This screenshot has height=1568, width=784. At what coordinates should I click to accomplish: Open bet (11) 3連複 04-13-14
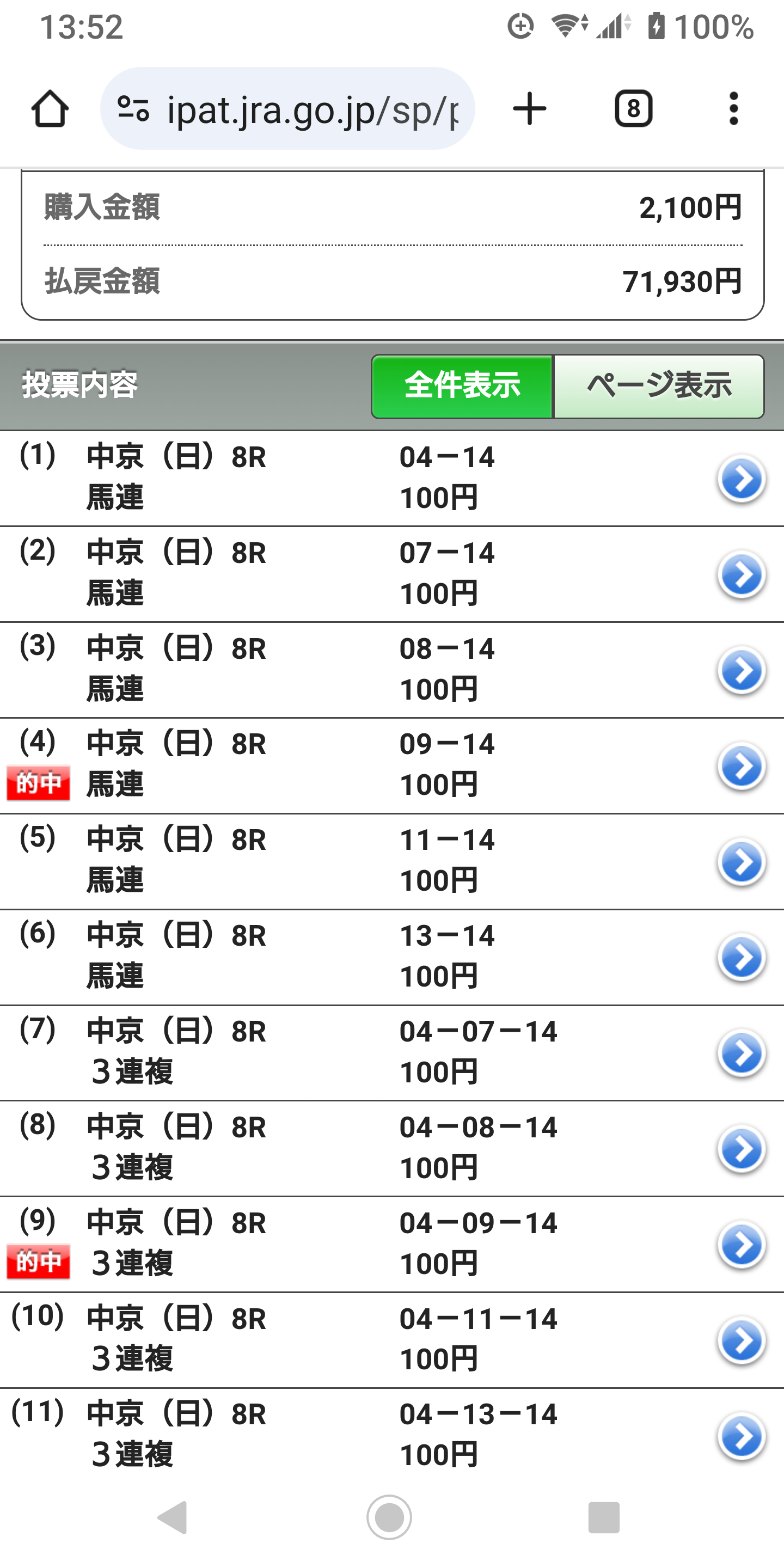pos(392,1435)
